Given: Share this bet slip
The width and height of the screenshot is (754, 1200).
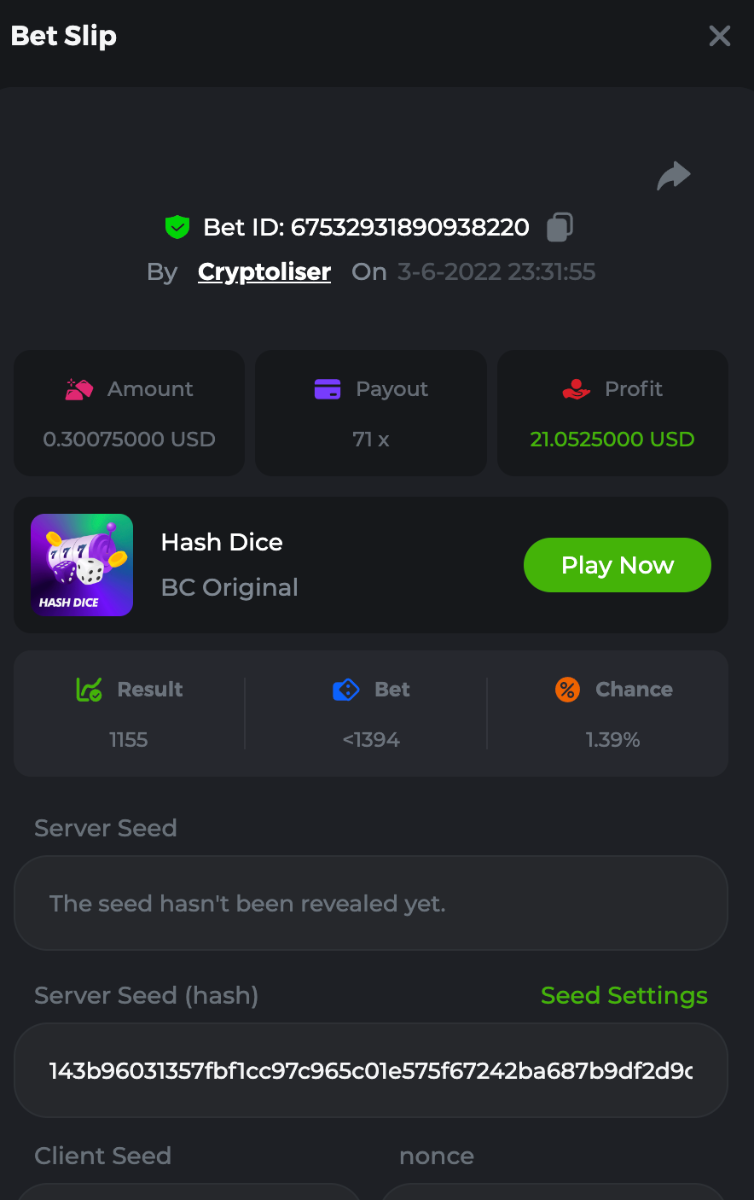Looking at the screenshot, I should tap(673, 176).
